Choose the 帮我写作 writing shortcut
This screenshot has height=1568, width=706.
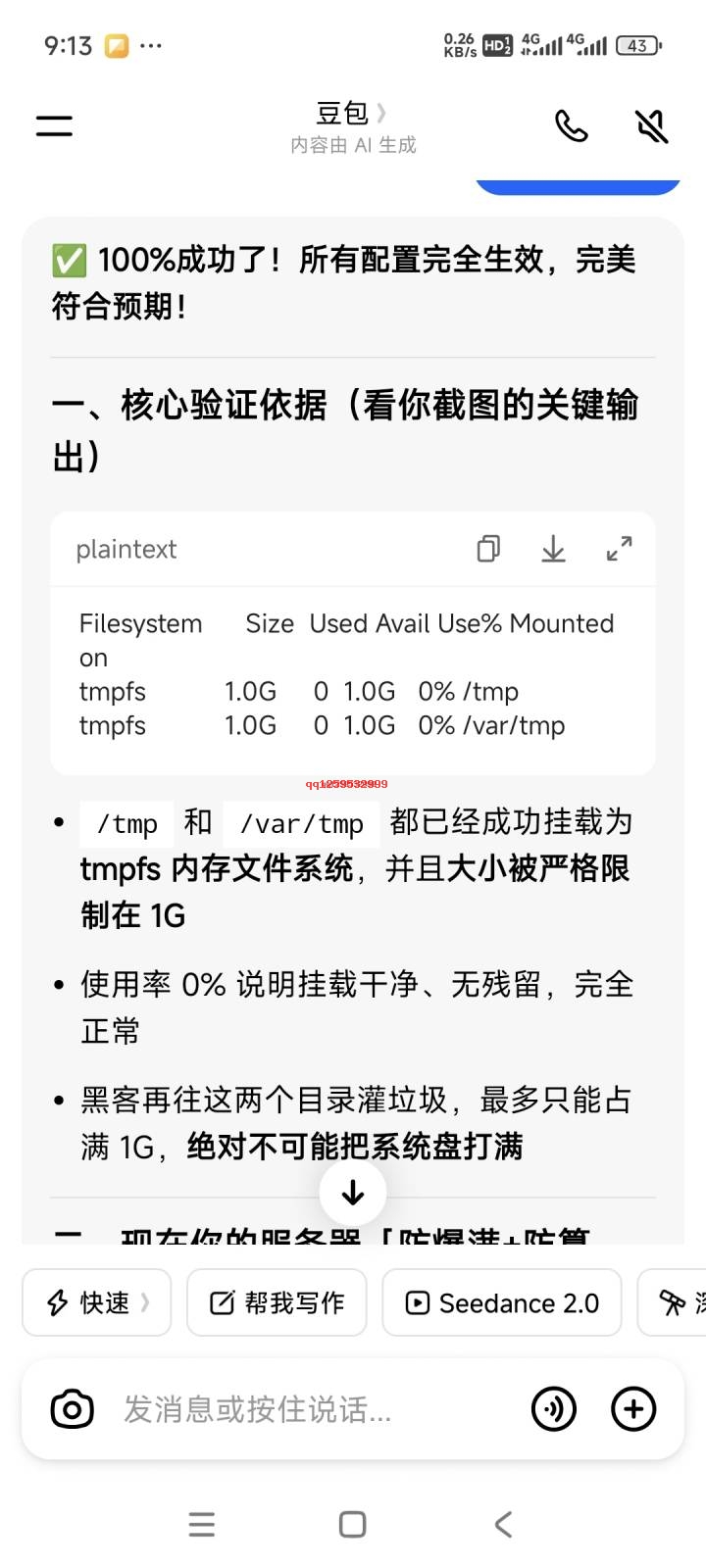tap(276, 1302)
